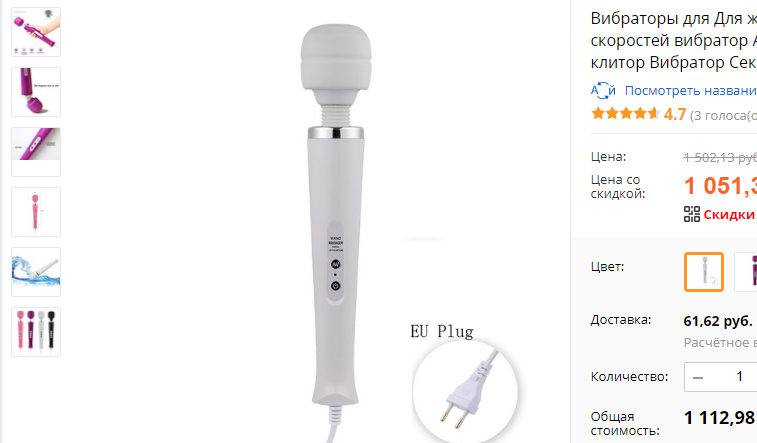Open the 'Скидки' QR discount link
Screen dimensions: 757x443
(x=727, y=214)
